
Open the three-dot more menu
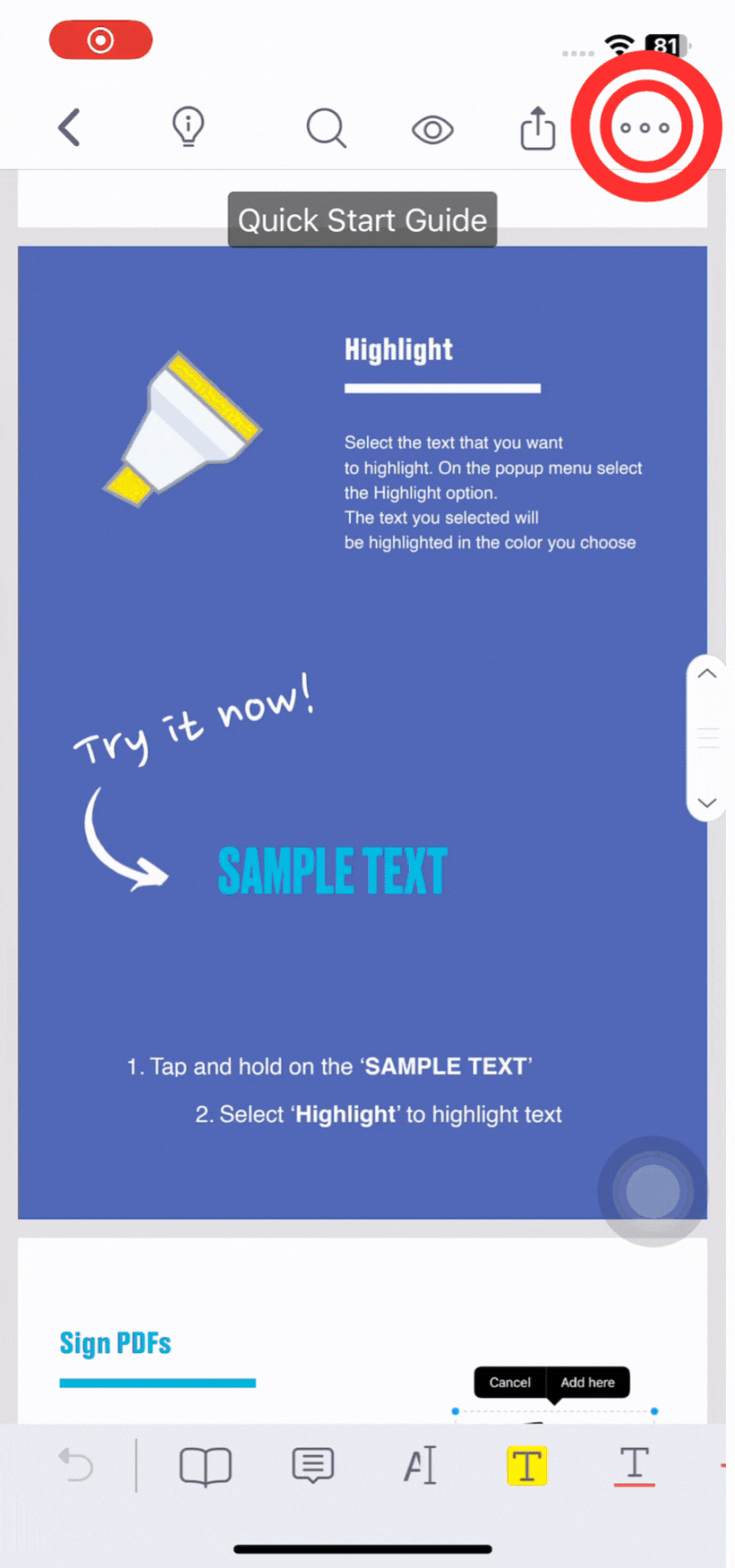pos(645,128)
